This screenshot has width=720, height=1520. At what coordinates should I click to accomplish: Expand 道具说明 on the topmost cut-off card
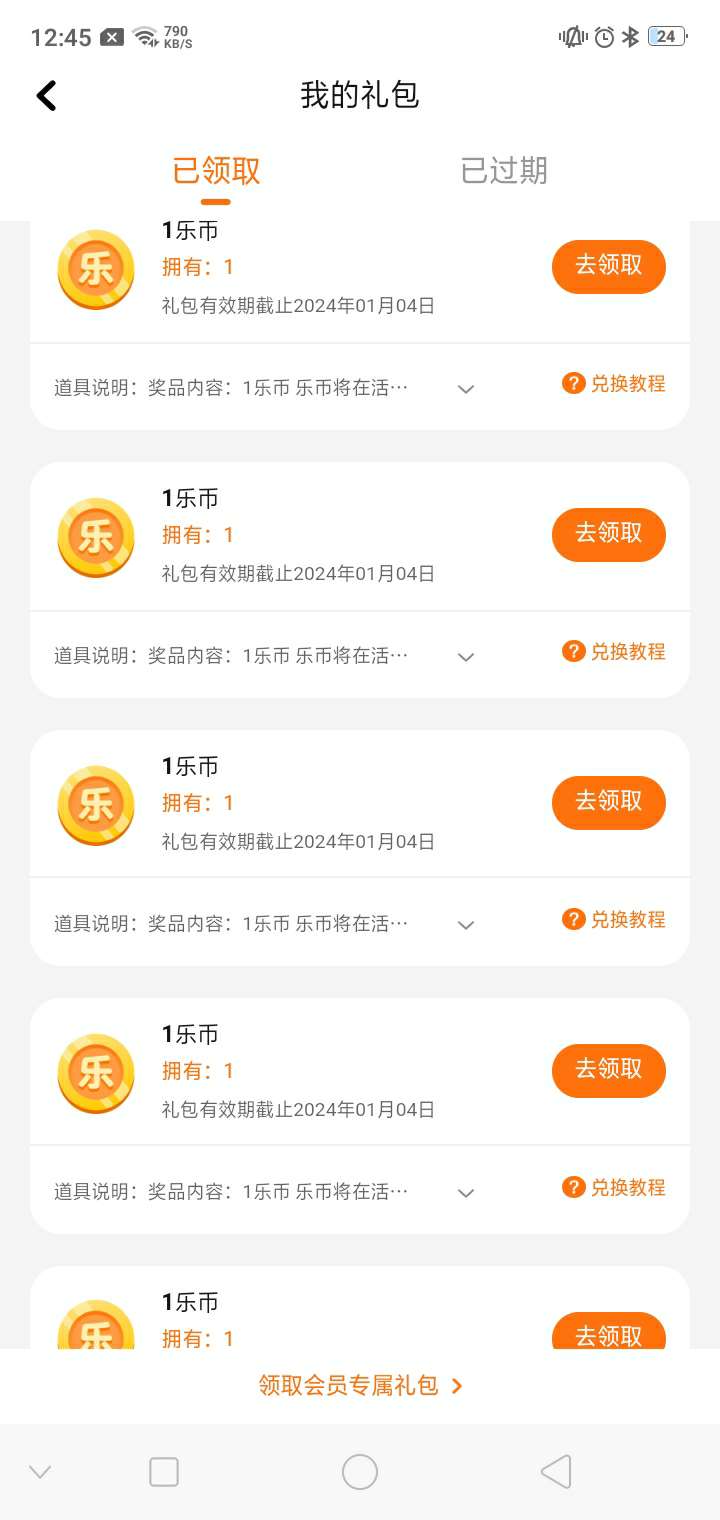pyautogui.click(x=465, y=389)
